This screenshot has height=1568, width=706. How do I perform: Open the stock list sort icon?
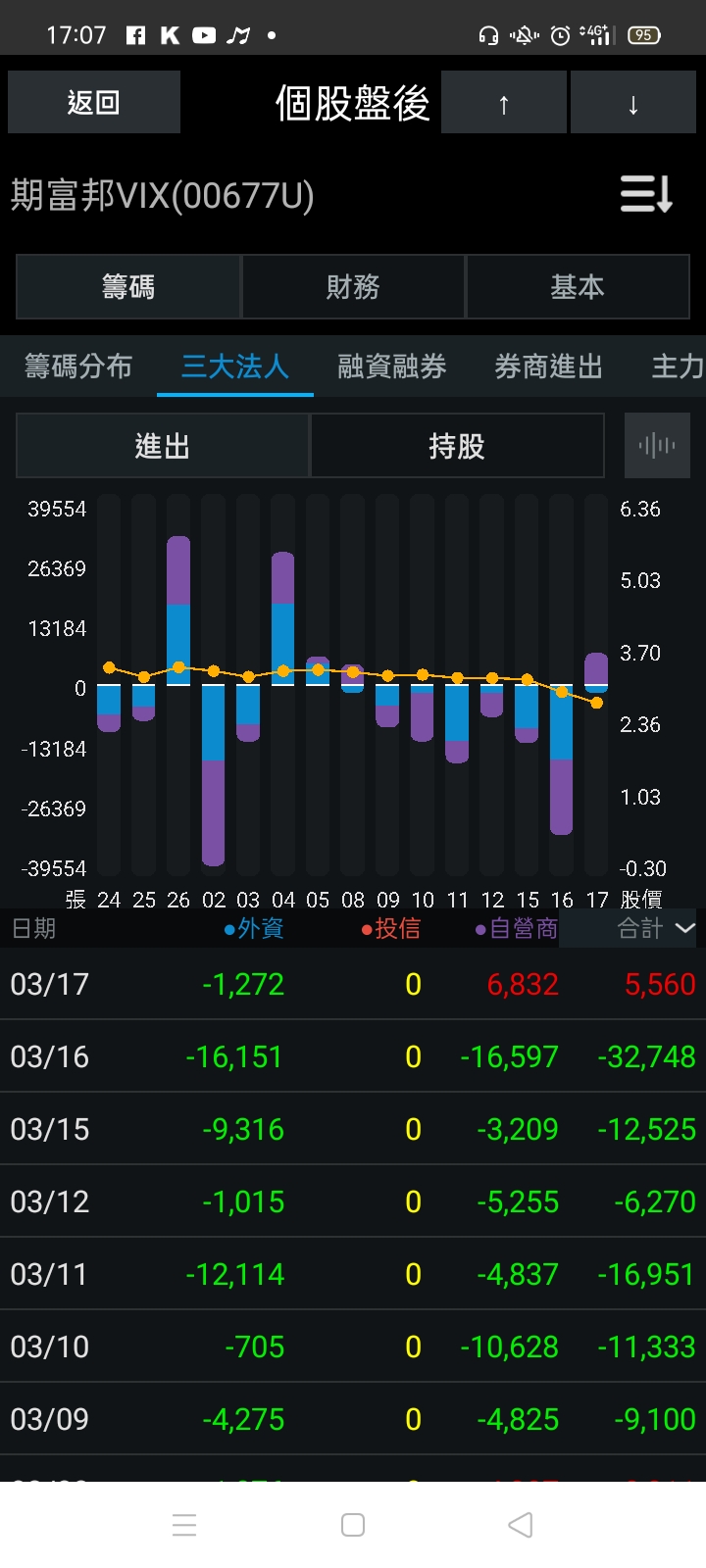[646, 194]
